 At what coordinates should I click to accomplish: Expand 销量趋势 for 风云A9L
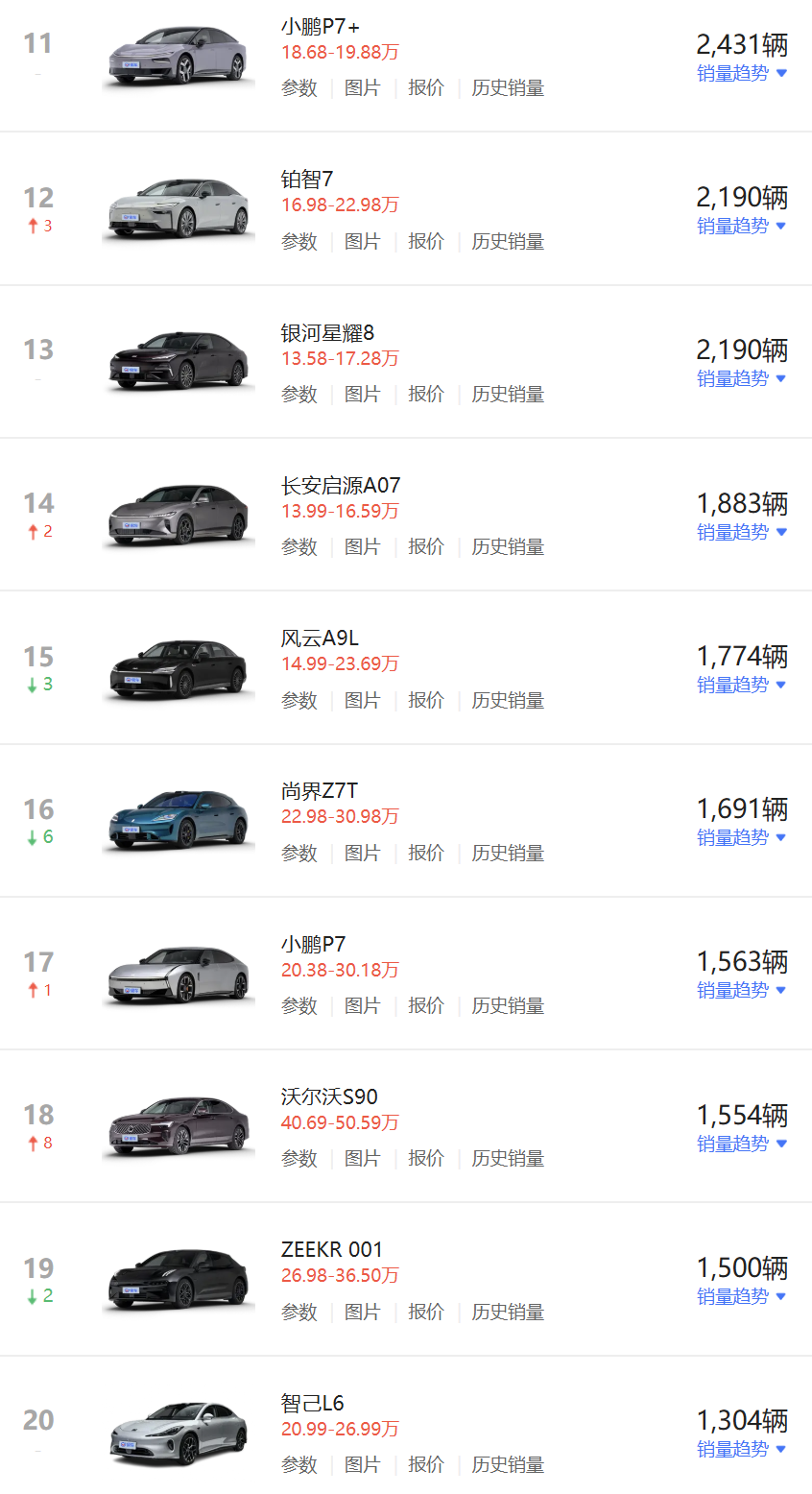742,685
